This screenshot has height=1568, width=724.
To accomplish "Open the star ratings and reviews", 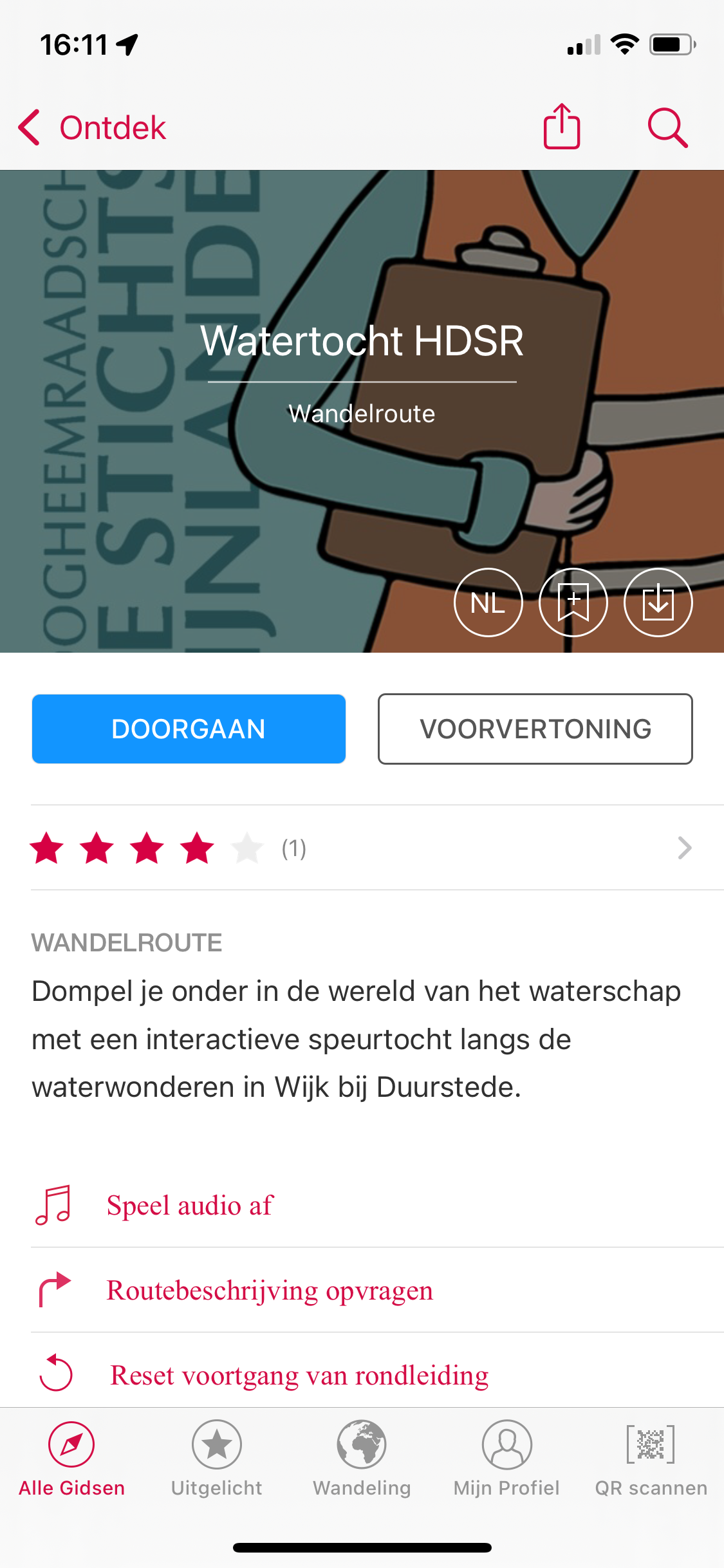I will pos(360,848).
